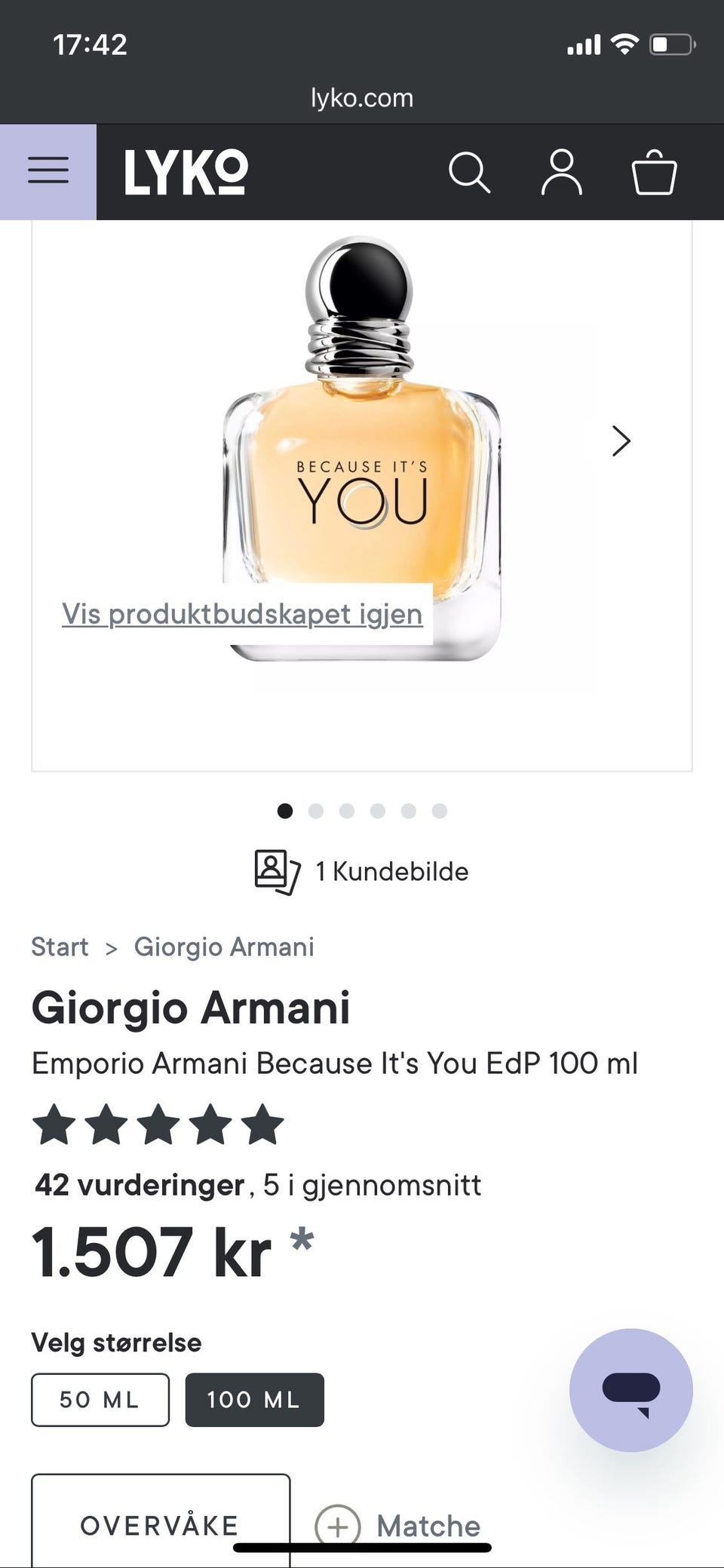Go to Start breadcrumb
The image size is (724, 1568).
click(60, 947)
